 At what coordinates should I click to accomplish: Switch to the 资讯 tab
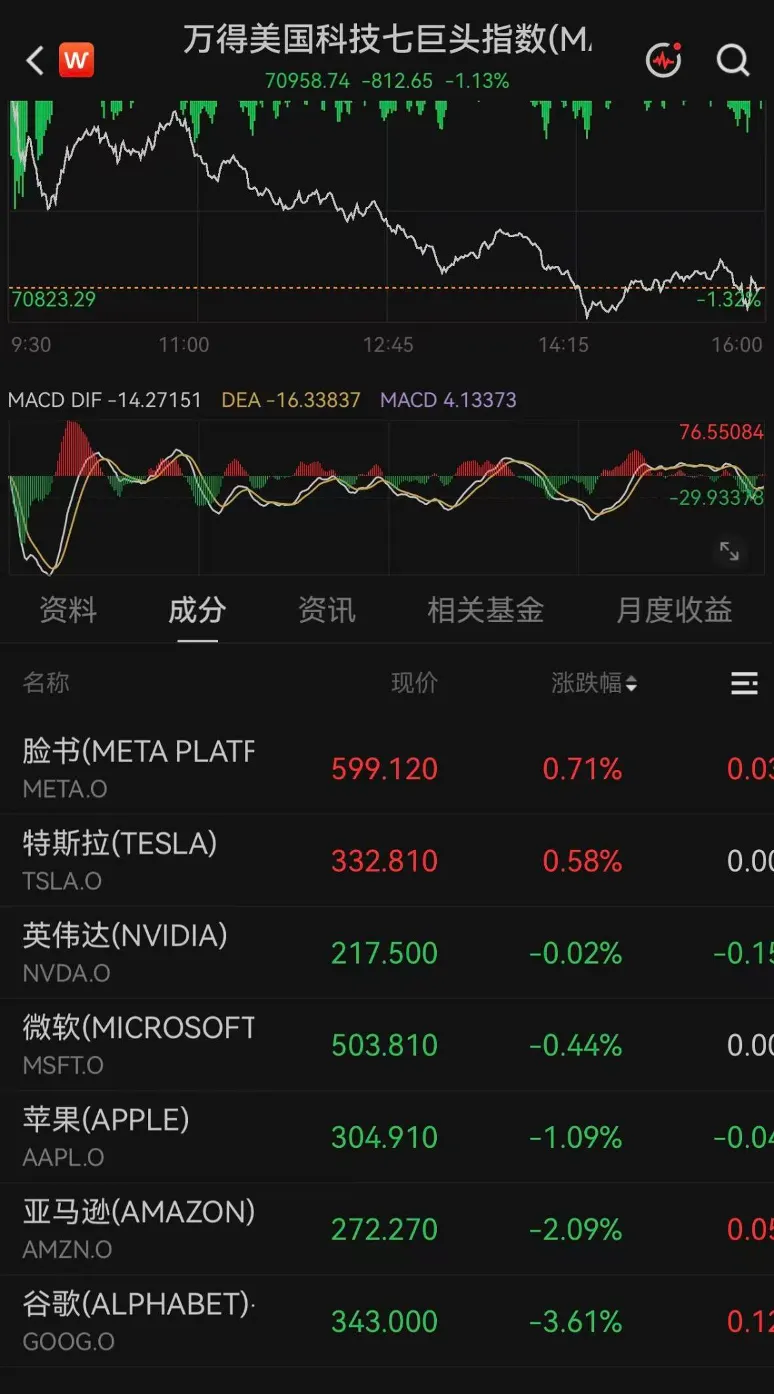pos(327,610)
